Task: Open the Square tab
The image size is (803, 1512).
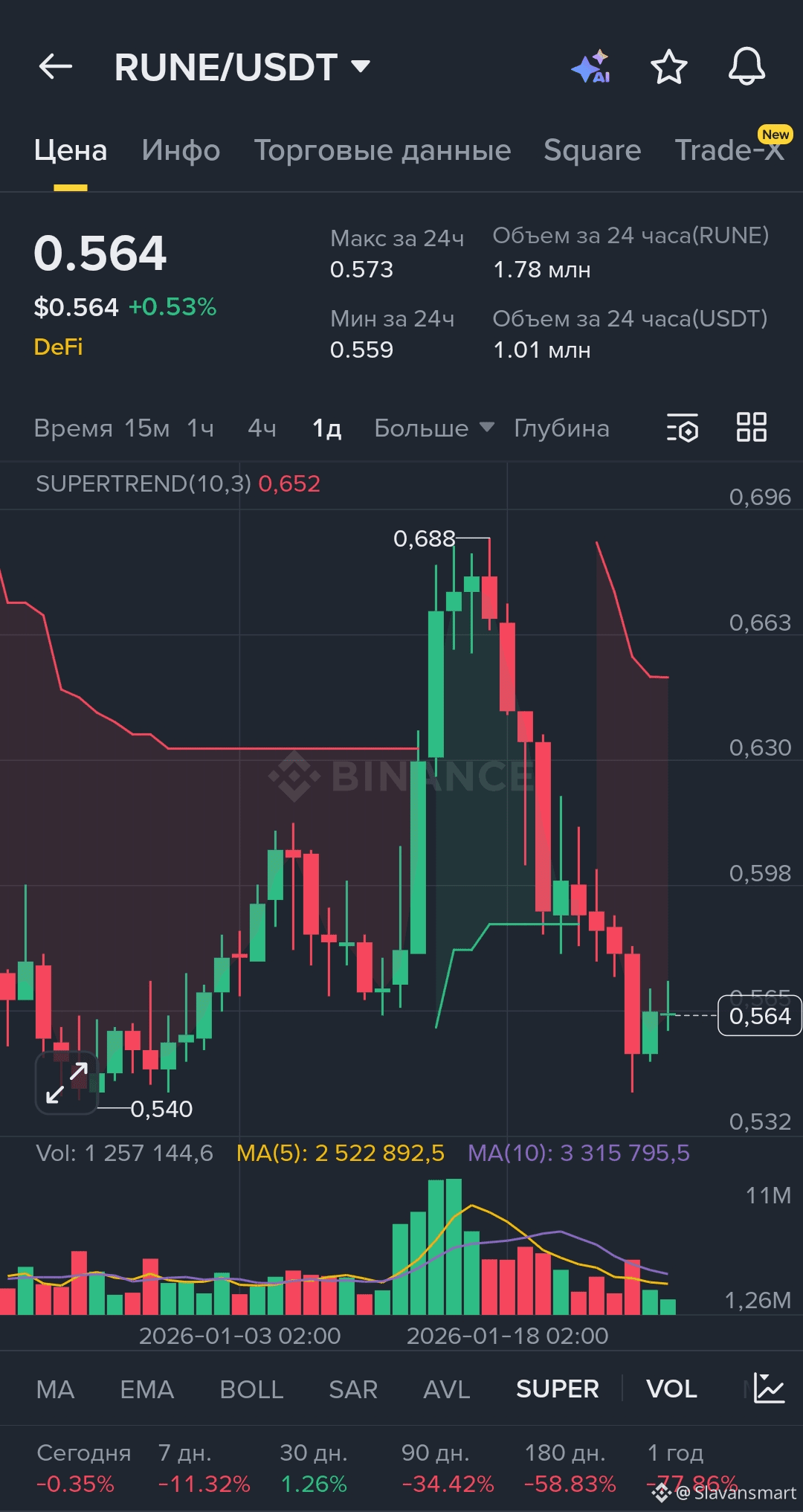Action: pos(592,150)
